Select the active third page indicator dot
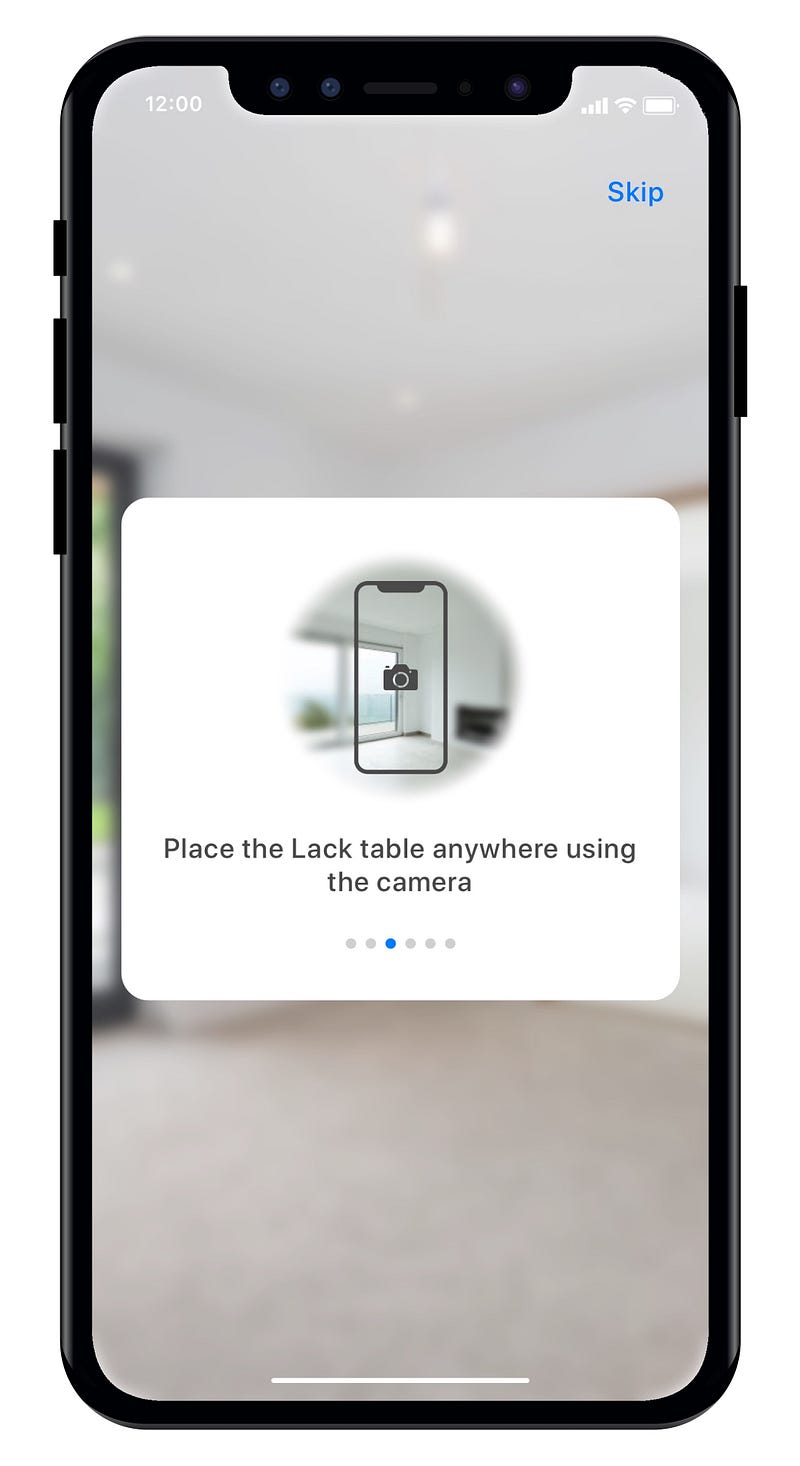The height and width of the screenshot is (1466, 800). 390,943
